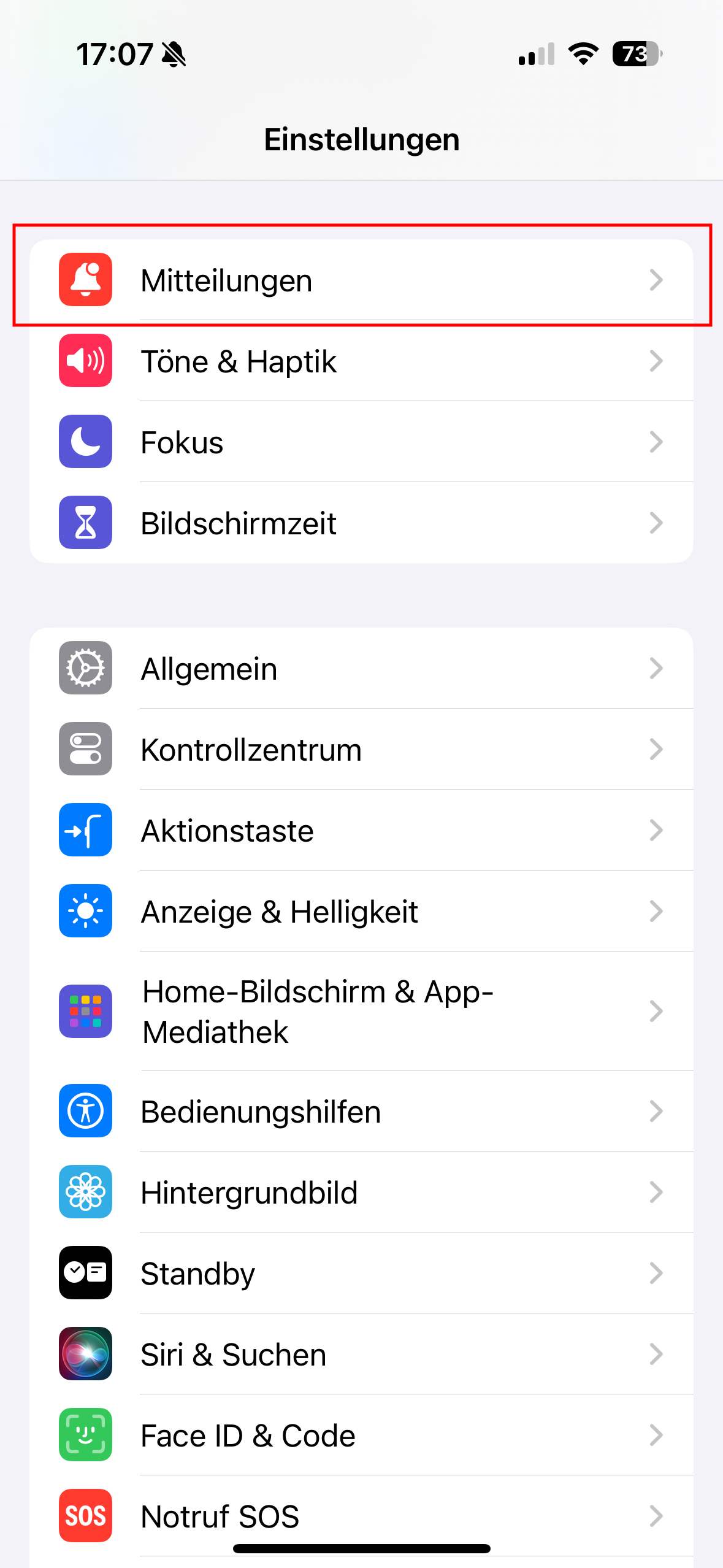Select the Aktionstaste row
The height and width of the screenshot is (1568, 723).
tap(361, 830)
